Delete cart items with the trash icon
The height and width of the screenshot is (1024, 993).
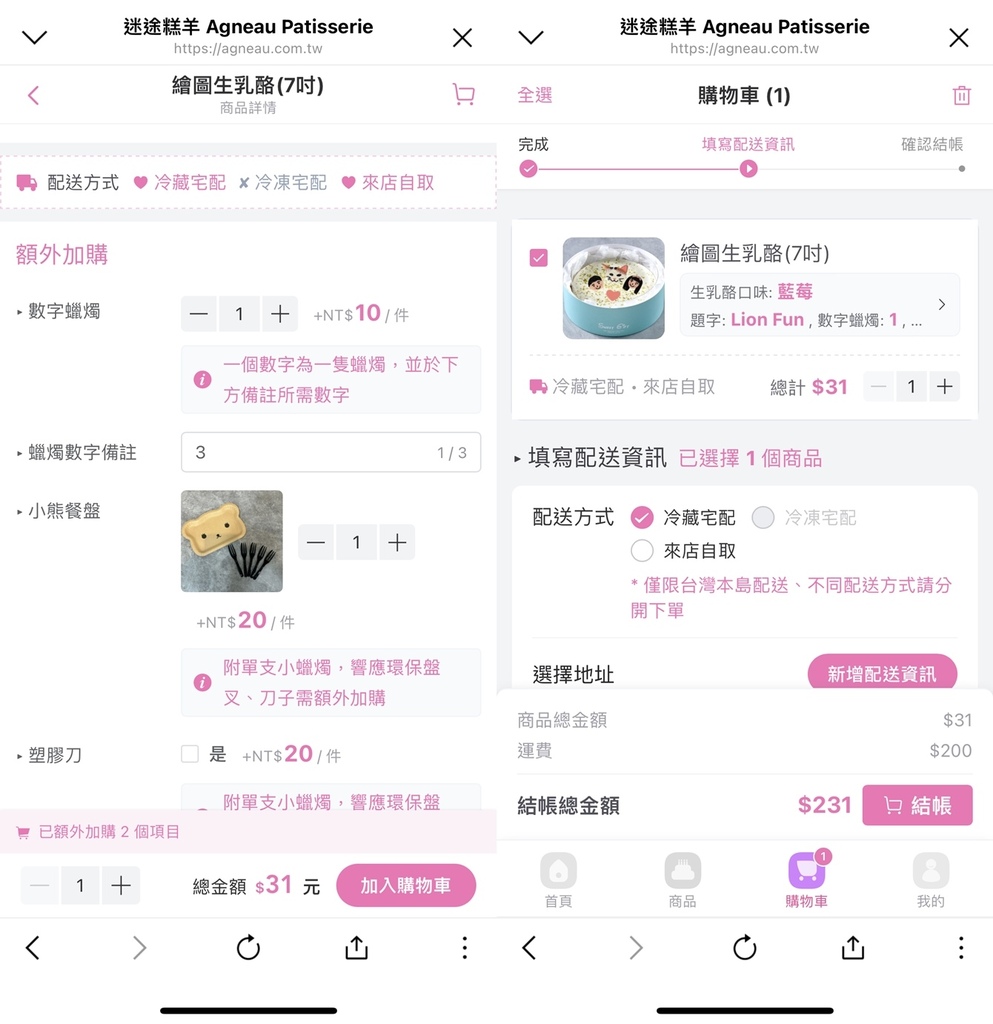point(961,95)
